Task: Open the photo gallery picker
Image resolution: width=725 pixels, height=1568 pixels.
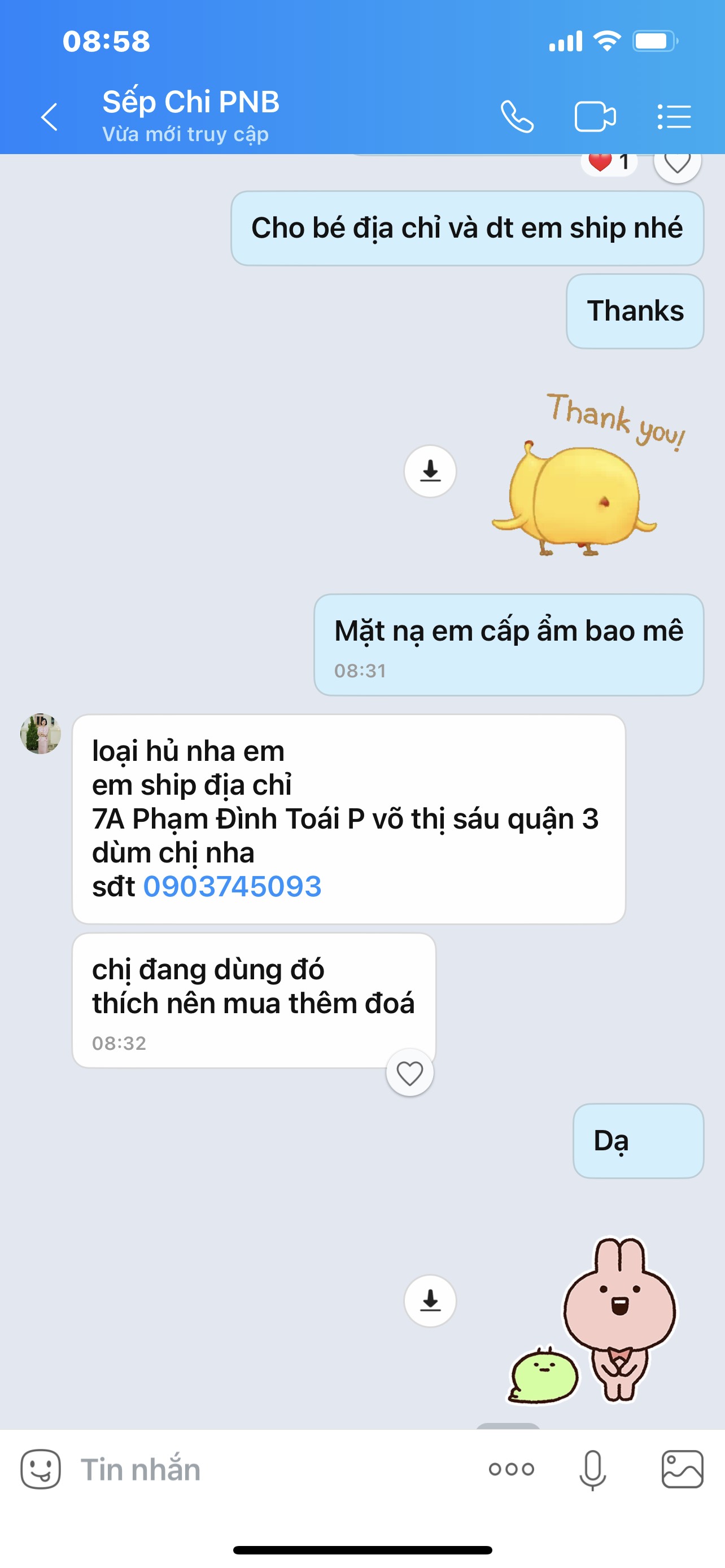Action: click(x=682, y=1469)
